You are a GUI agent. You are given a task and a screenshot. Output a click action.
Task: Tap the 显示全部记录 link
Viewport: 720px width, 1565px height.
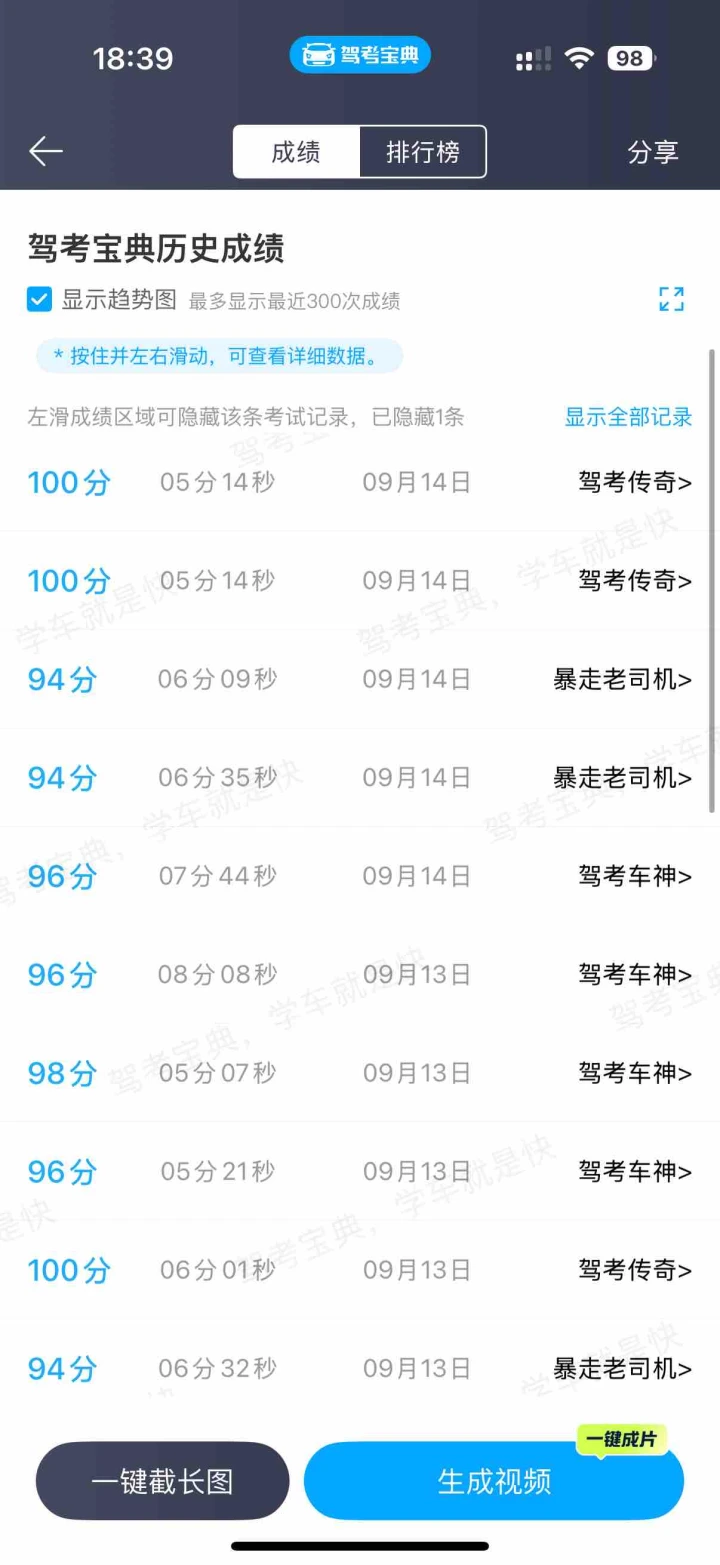click(628, 418)
